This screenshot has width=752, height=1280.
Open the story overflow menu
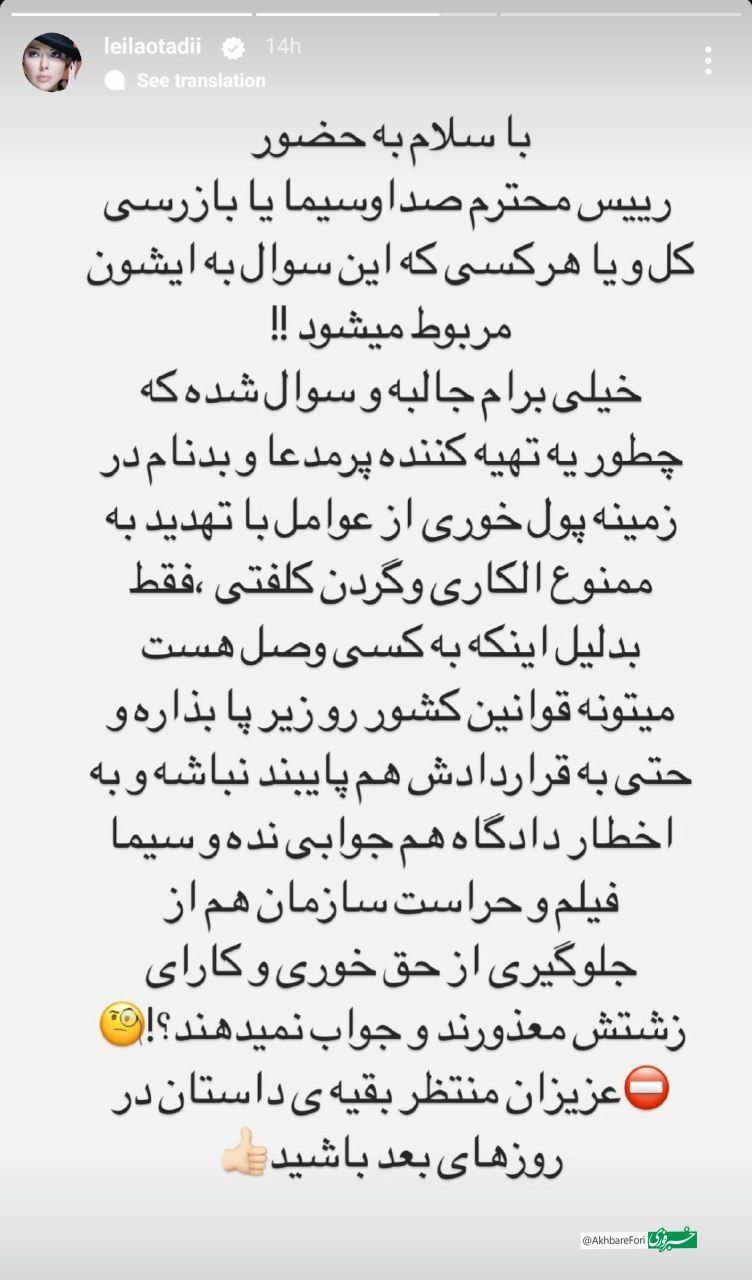point(708,61)
